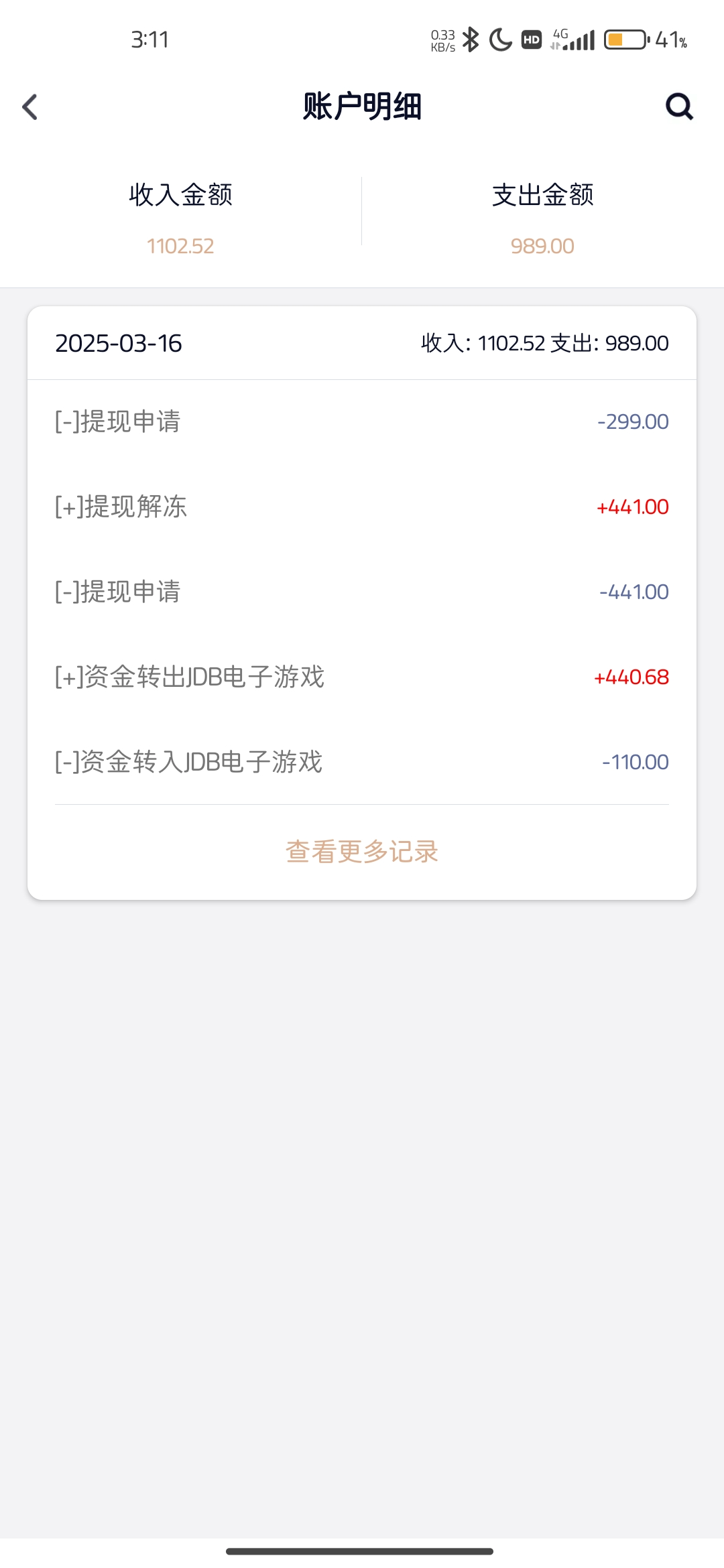Image resolution: width=724 pixels, height=1568 pixels.
Task: Select the [-]提现申请 -441.00 entry
Action: 361,592
